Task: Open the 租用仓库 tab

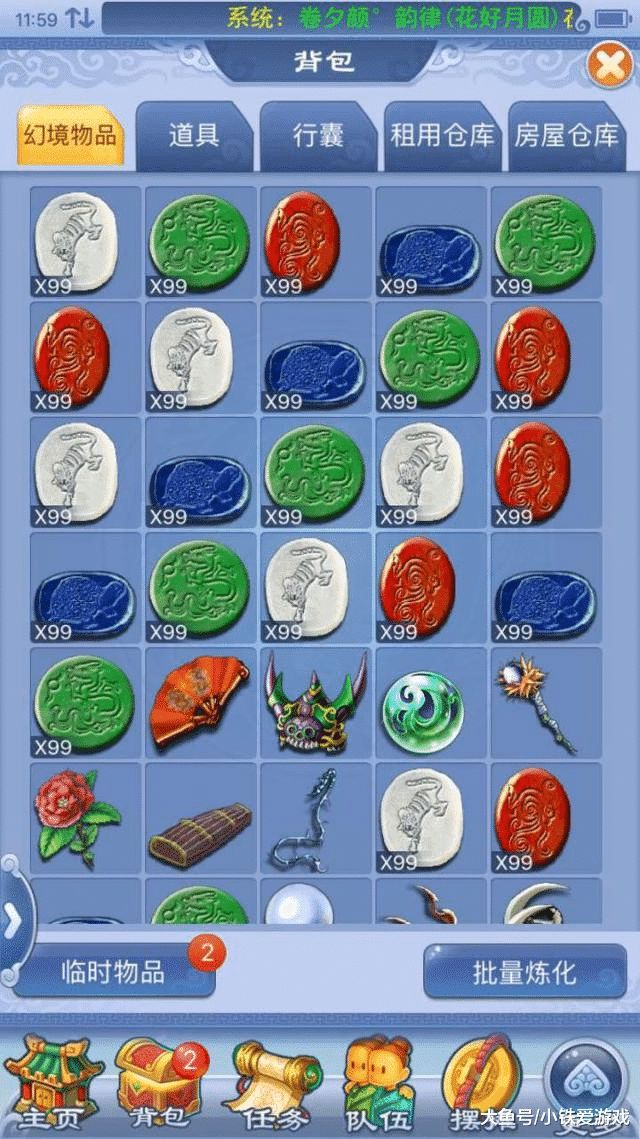Action: [x=442, y=135]
